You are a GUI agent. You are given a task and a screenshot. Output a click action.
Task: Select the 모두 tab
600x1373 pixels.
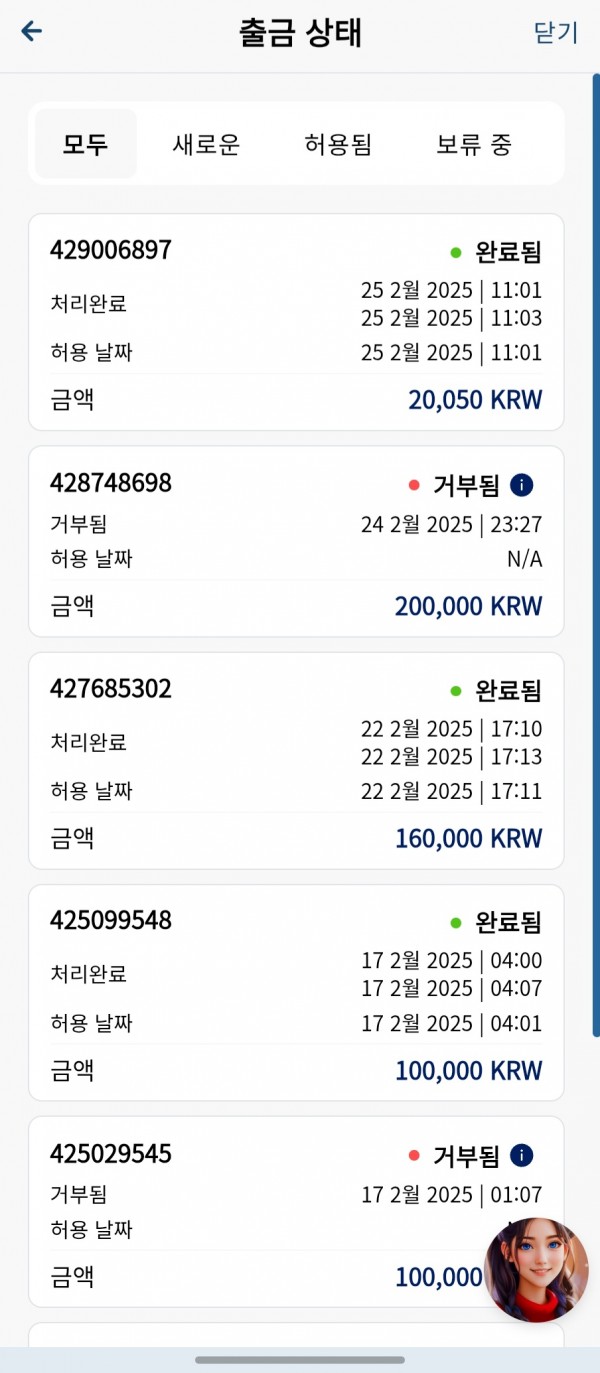(x=86, y=144)
